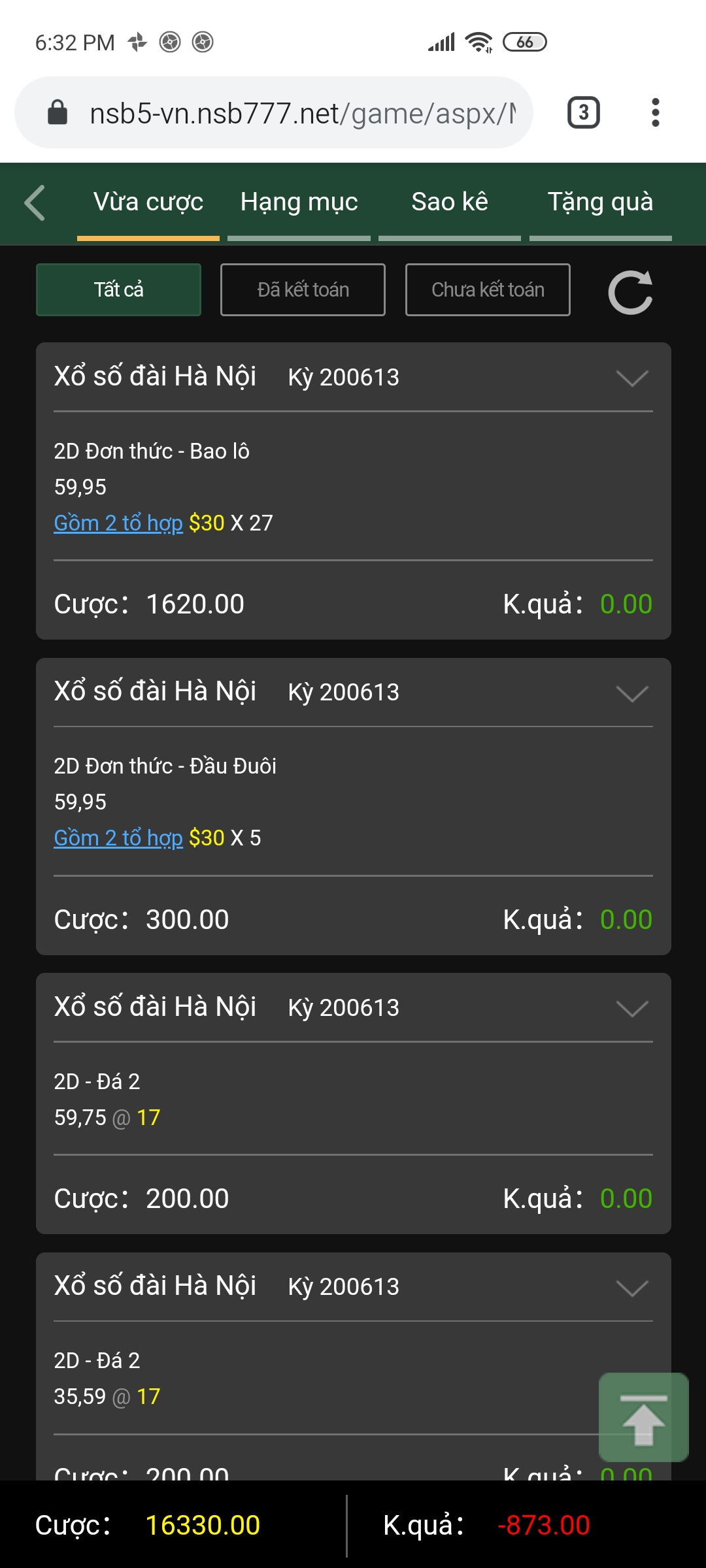Image resolution: width=706 pixels, height=1568 pixels.
Task: Select the Tất cả filter
Action: coord(118,289)
